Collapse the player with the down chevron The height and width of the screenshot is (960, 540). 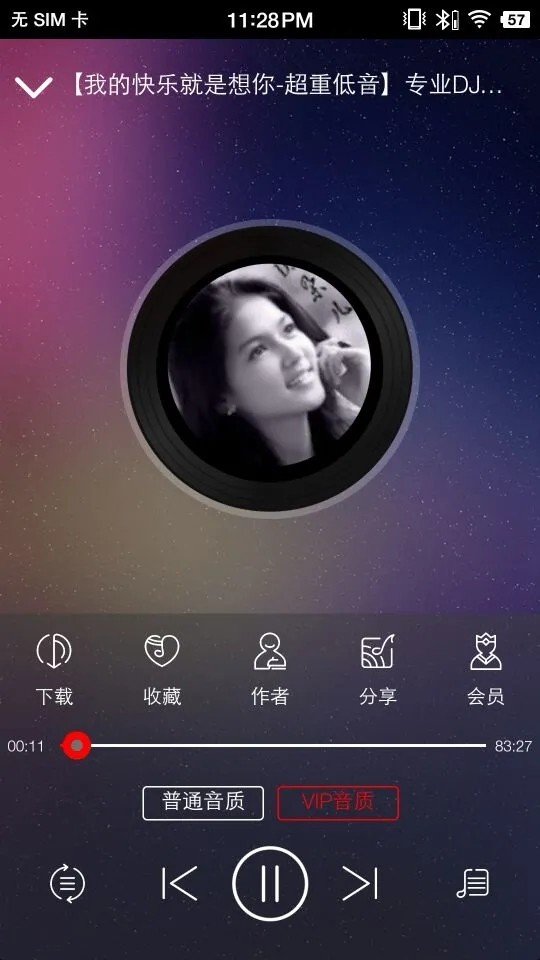(x=34, y=87)
